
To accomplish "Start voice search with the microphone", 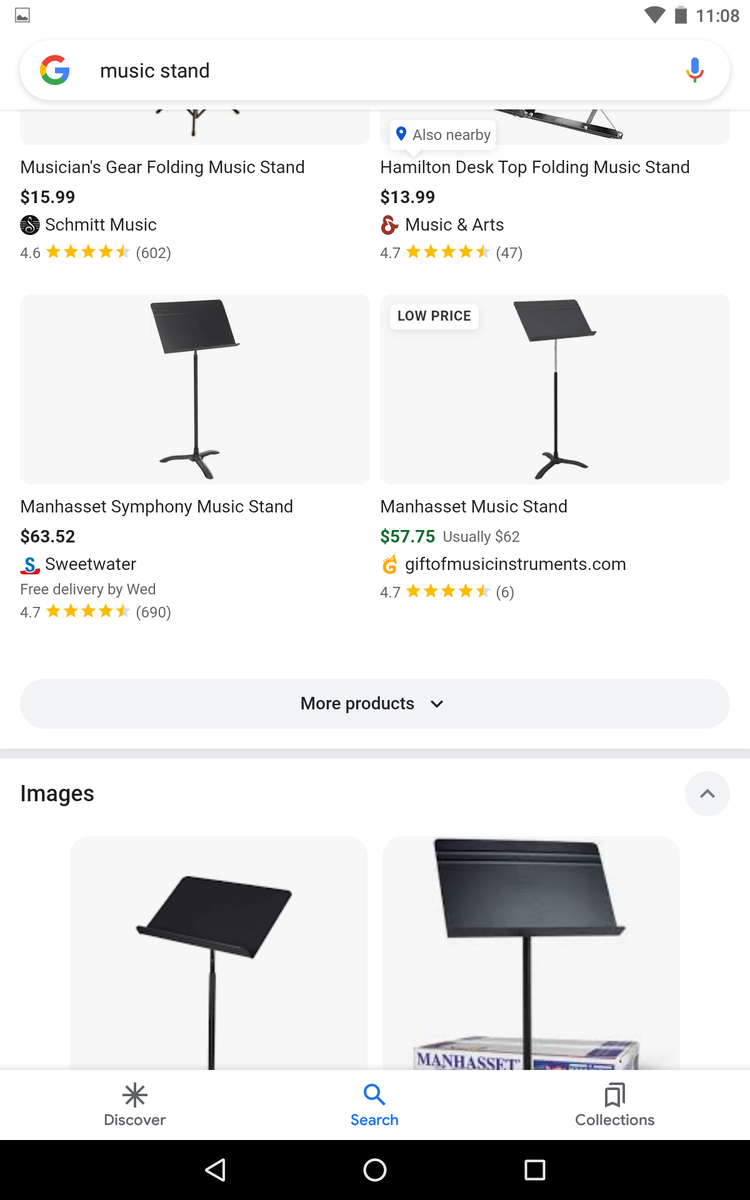I will [695, 71].
